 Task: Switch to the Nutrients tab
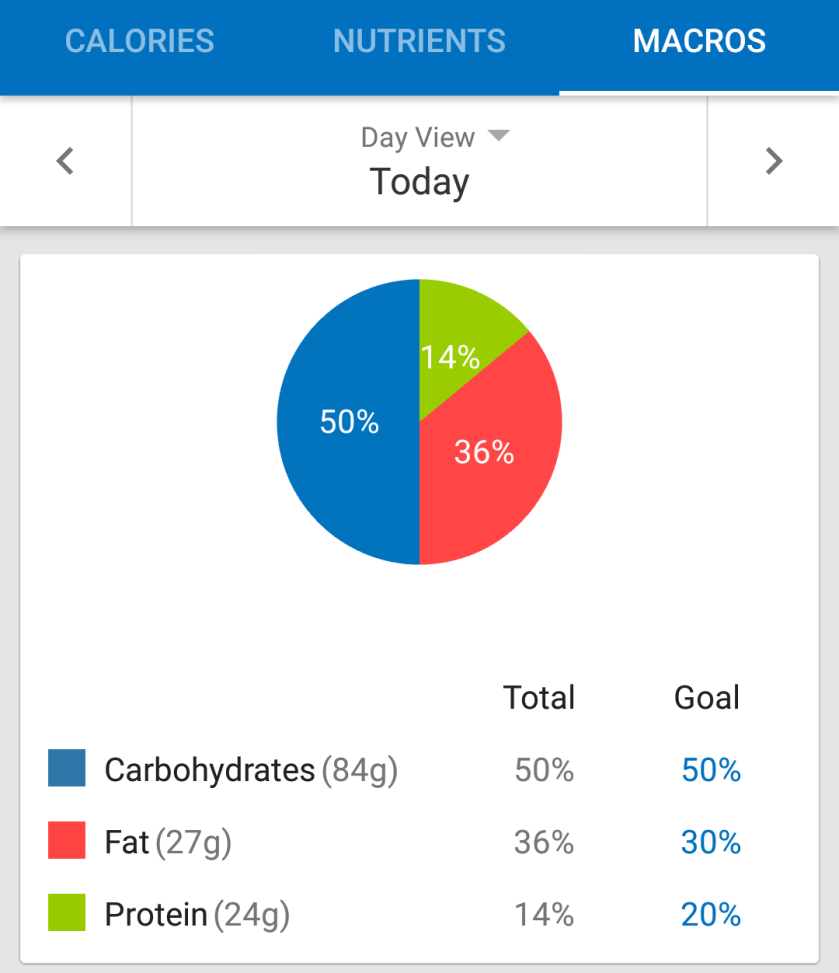419,41
